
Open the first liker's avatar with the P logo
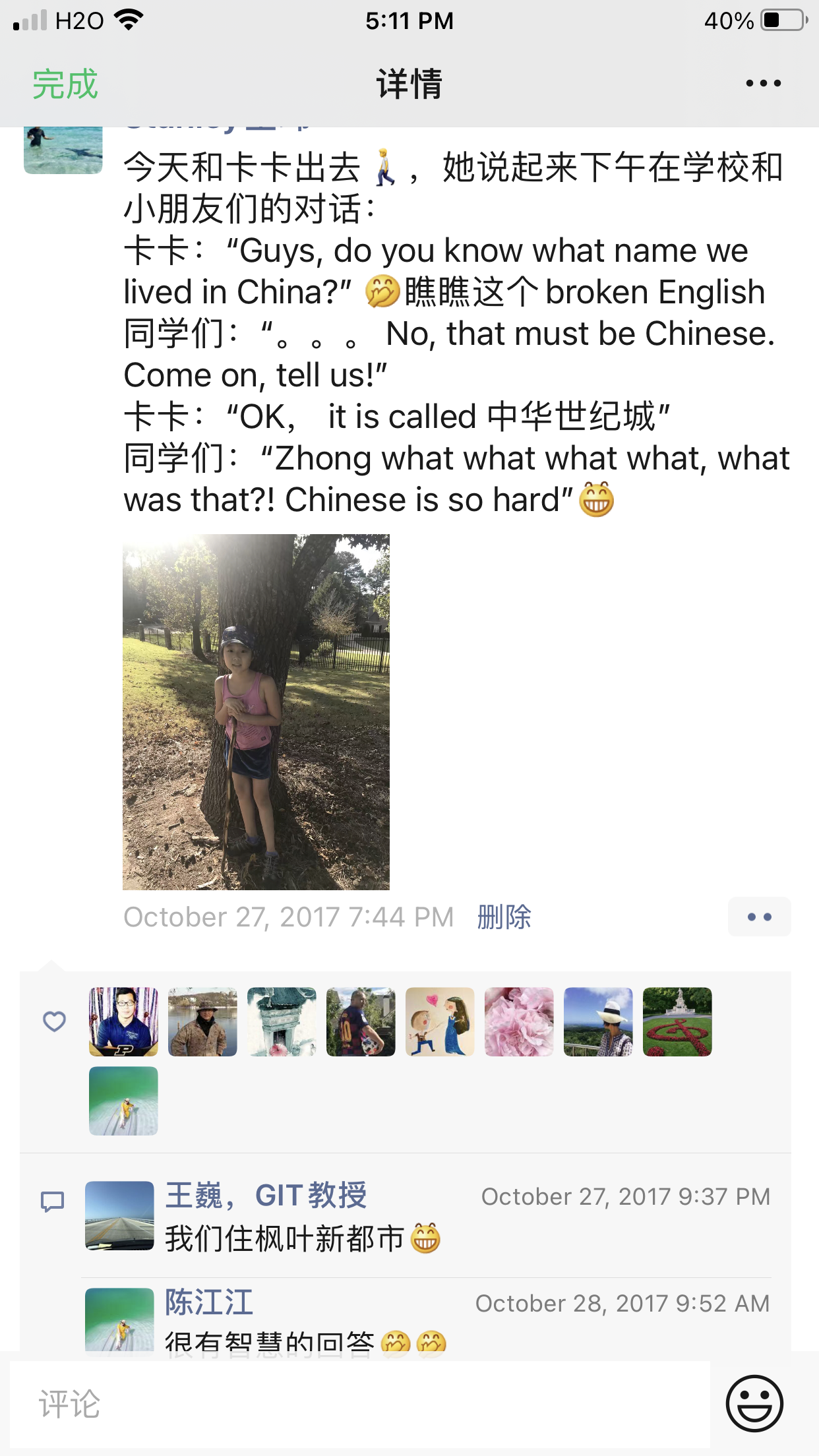[123, 1021]
